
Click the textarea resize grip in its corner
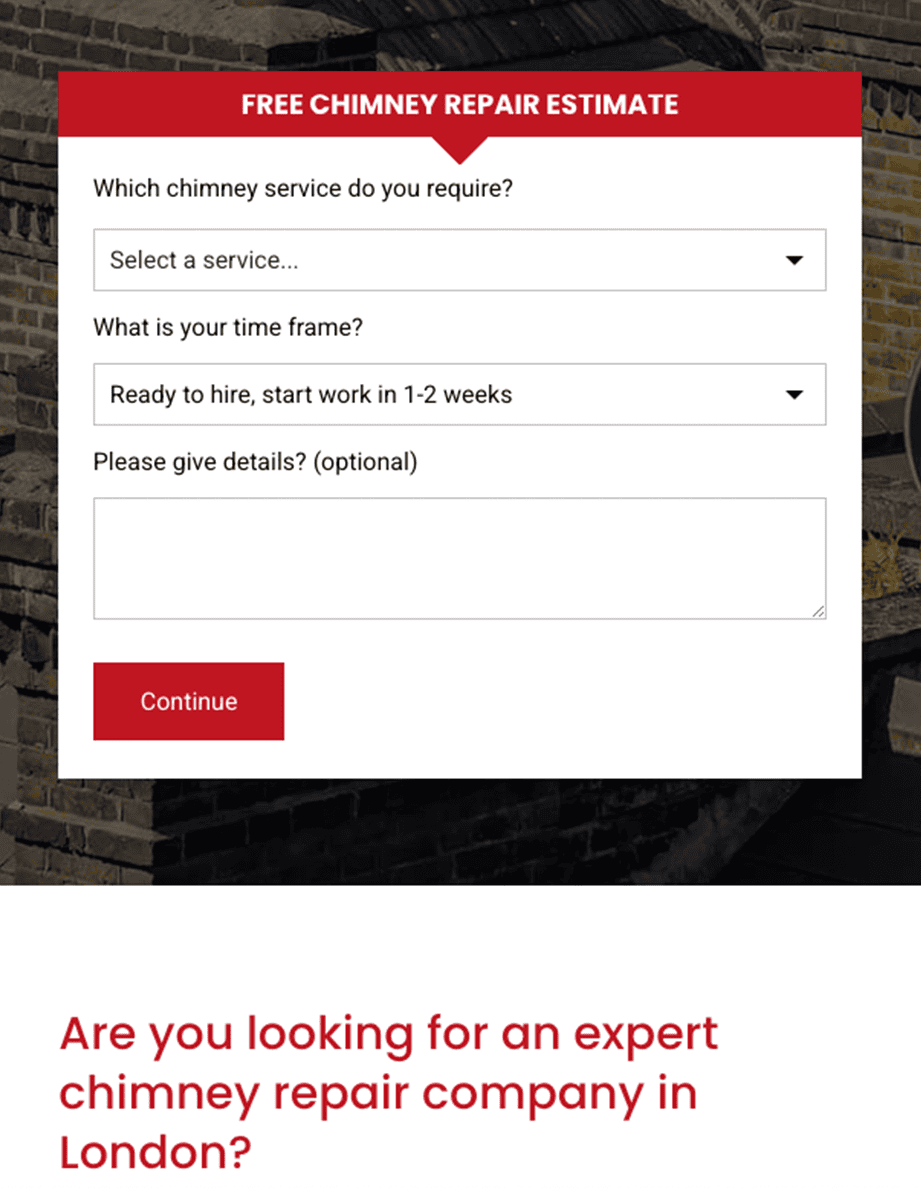[819, 612]
